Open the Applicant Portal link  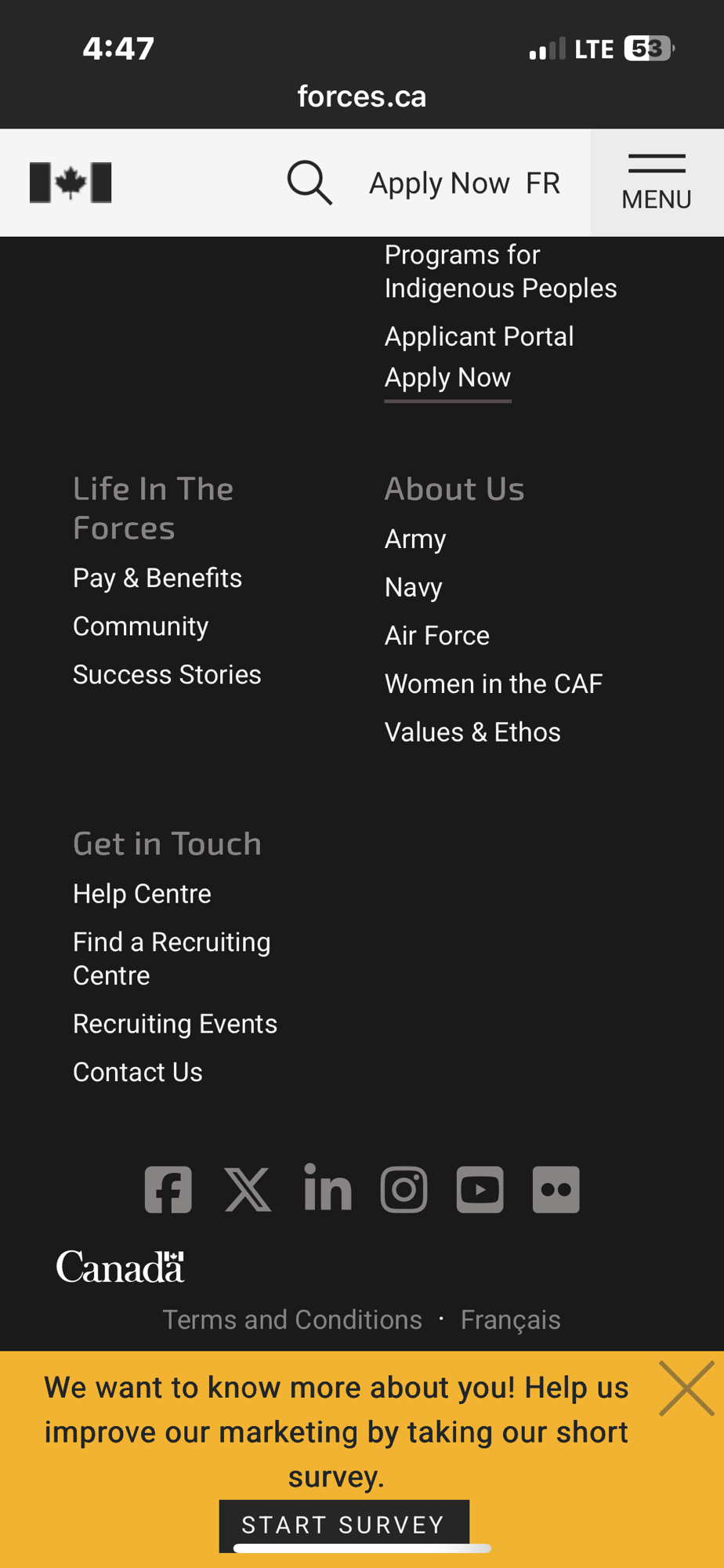(x=479, y=336)
